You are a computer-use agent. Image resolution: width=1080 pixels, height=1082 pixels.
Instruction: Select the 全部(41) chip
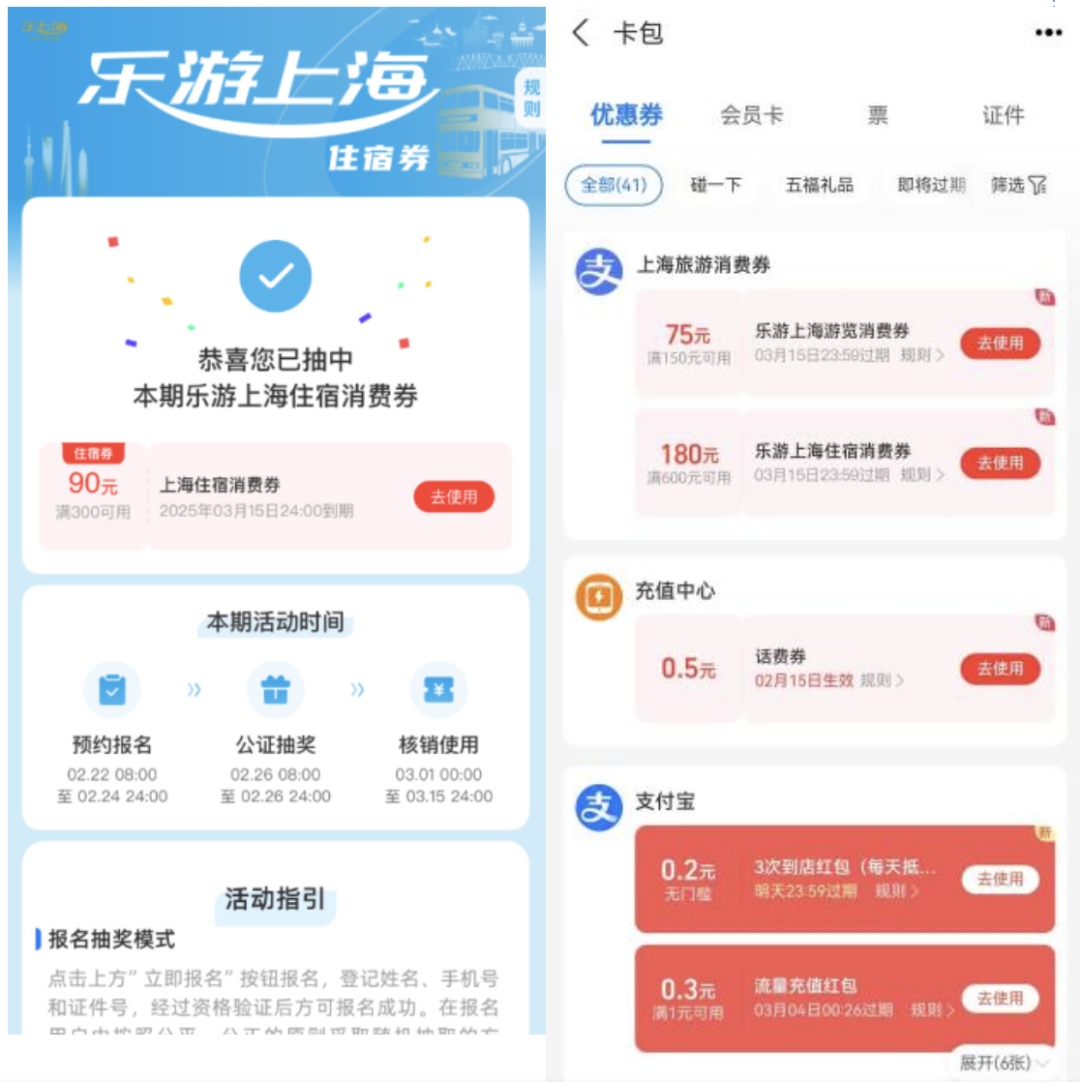613,185
